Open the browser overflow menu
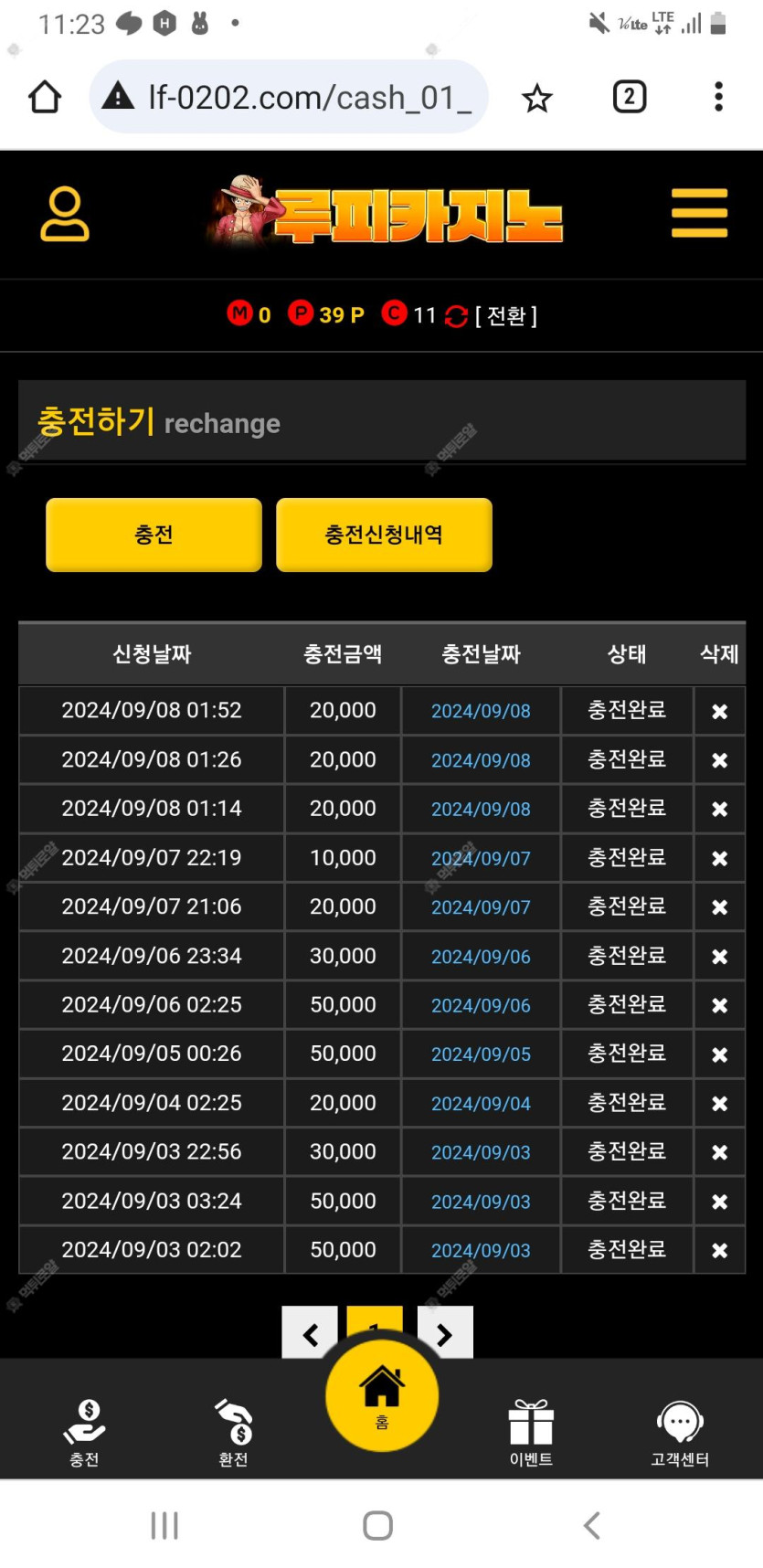 click(719, 96)
